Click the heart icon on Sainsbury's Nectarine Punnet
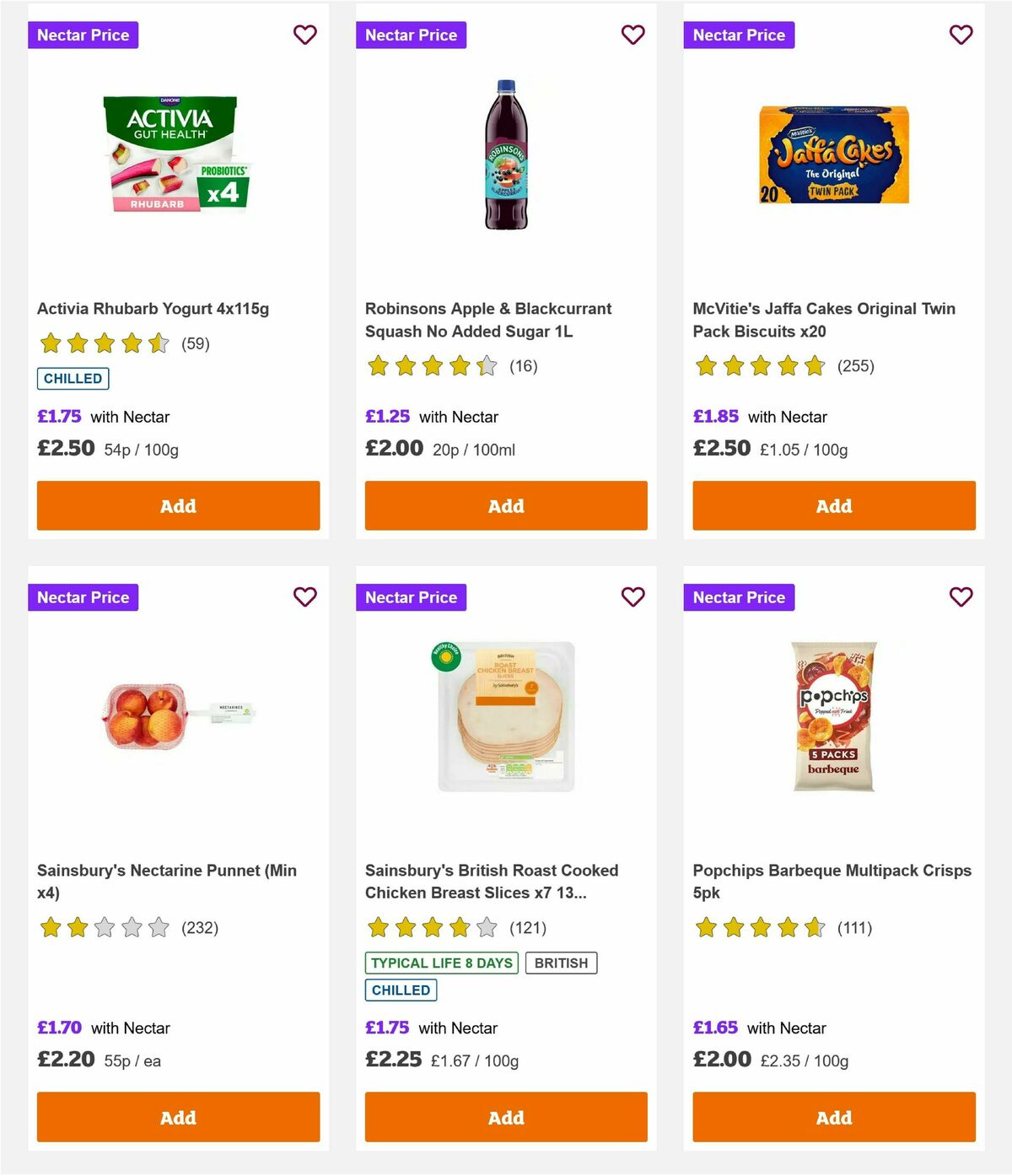Viewport: 1012px width, 1176px height. [304, 596]
